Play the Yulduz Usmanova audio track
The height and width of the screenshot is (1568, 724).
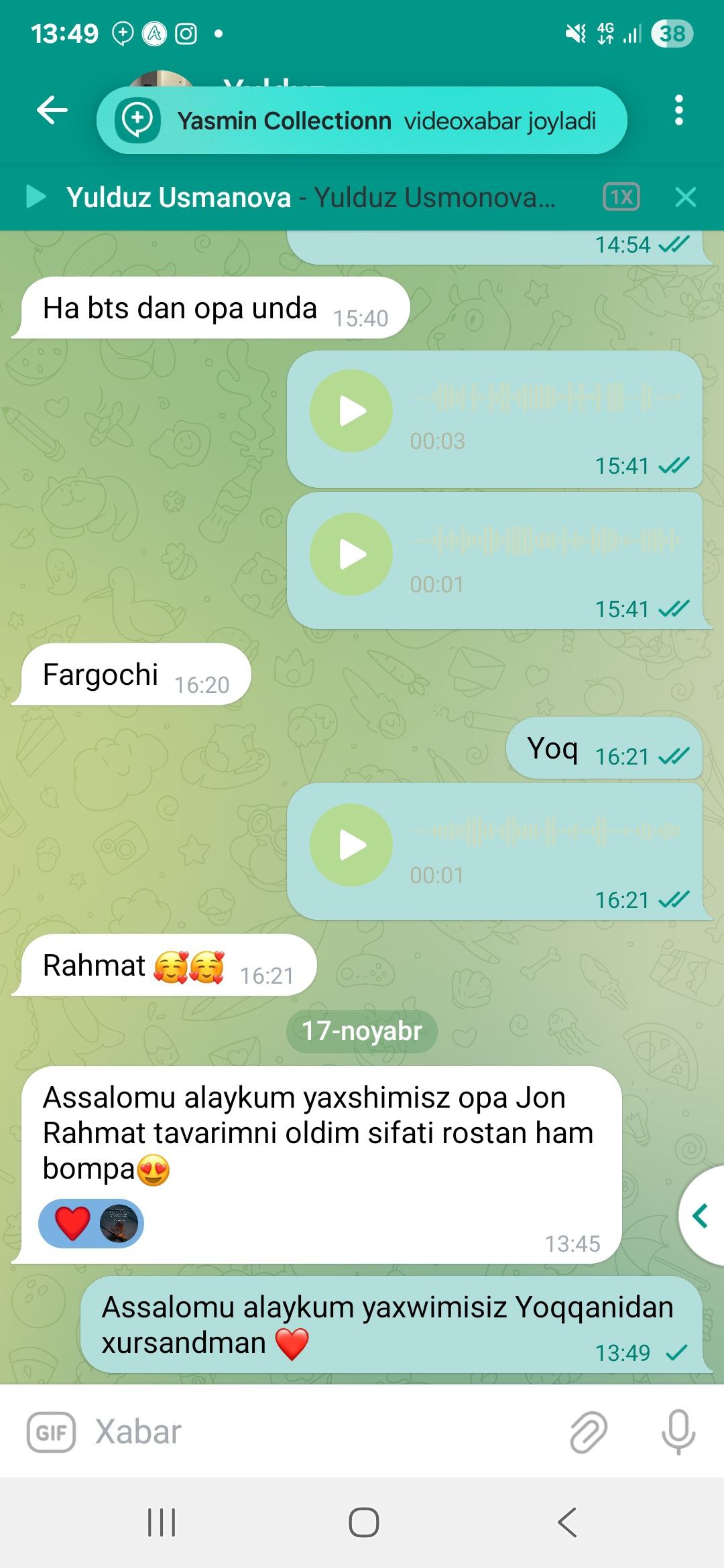point(35,197)
